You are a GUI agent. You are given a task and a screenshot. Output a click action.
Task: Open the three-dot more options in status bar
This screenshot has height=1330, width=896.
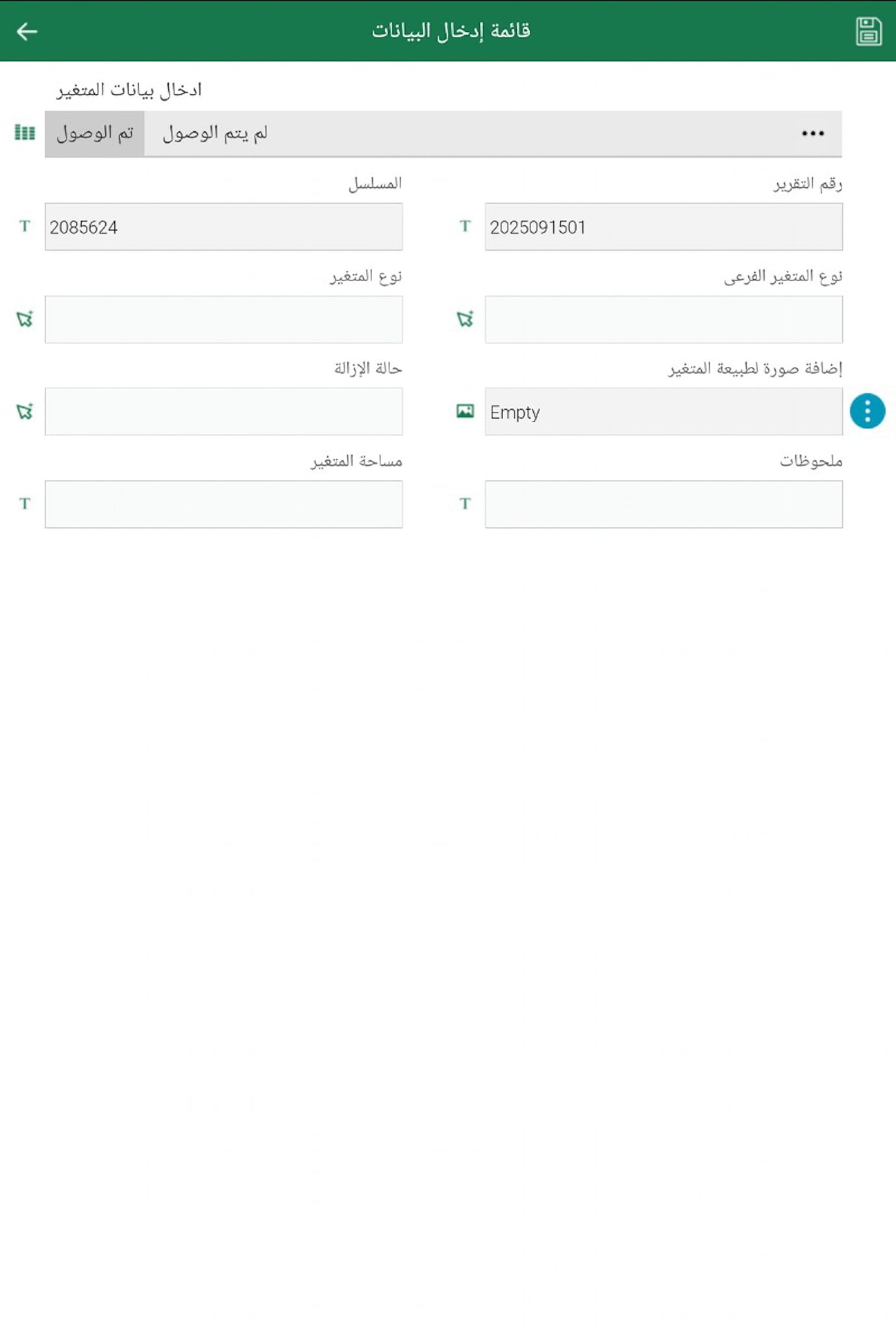(x=812, y=134)
